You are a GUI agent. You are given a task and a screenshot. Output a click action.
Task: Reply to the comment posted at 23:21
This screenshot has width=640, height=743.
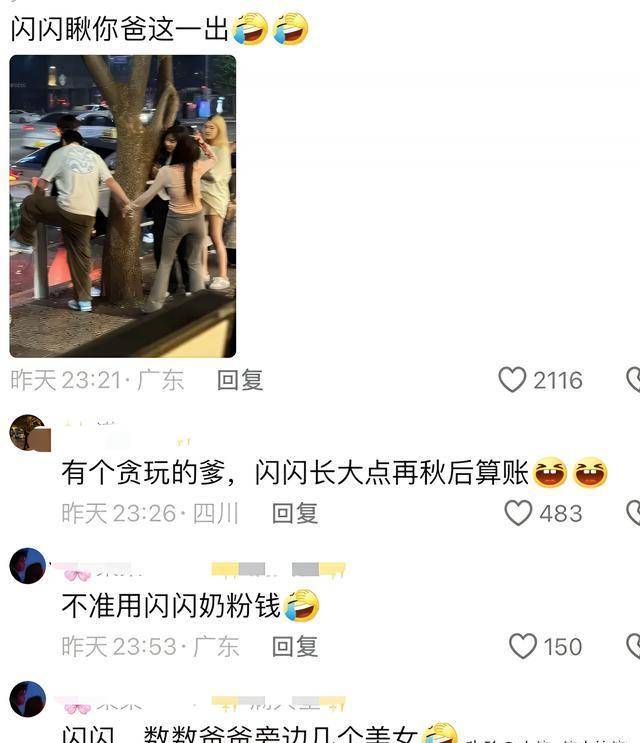(240, 380)
